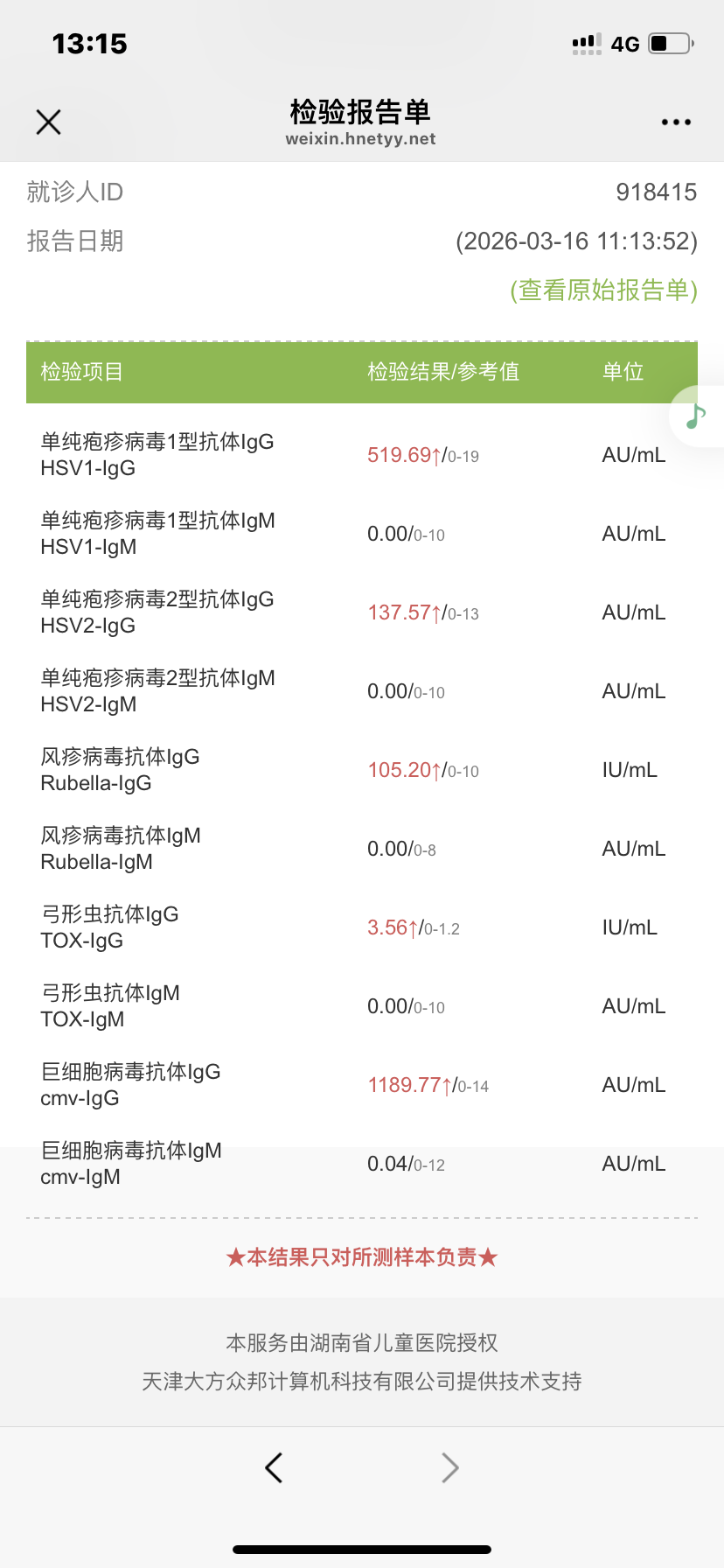This screenshot has height=1568, width=724.
Task: Close the report with the X icon
Action: [48, 122]
